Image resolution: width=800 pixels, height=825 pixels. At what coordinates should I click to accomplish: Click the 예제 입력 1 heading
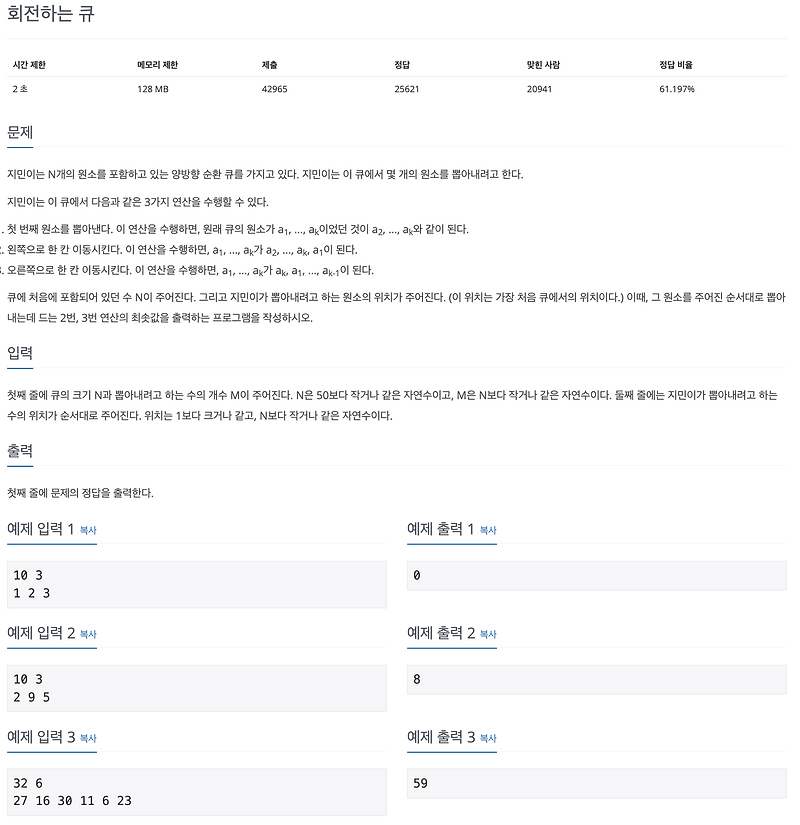pos(44,527)
